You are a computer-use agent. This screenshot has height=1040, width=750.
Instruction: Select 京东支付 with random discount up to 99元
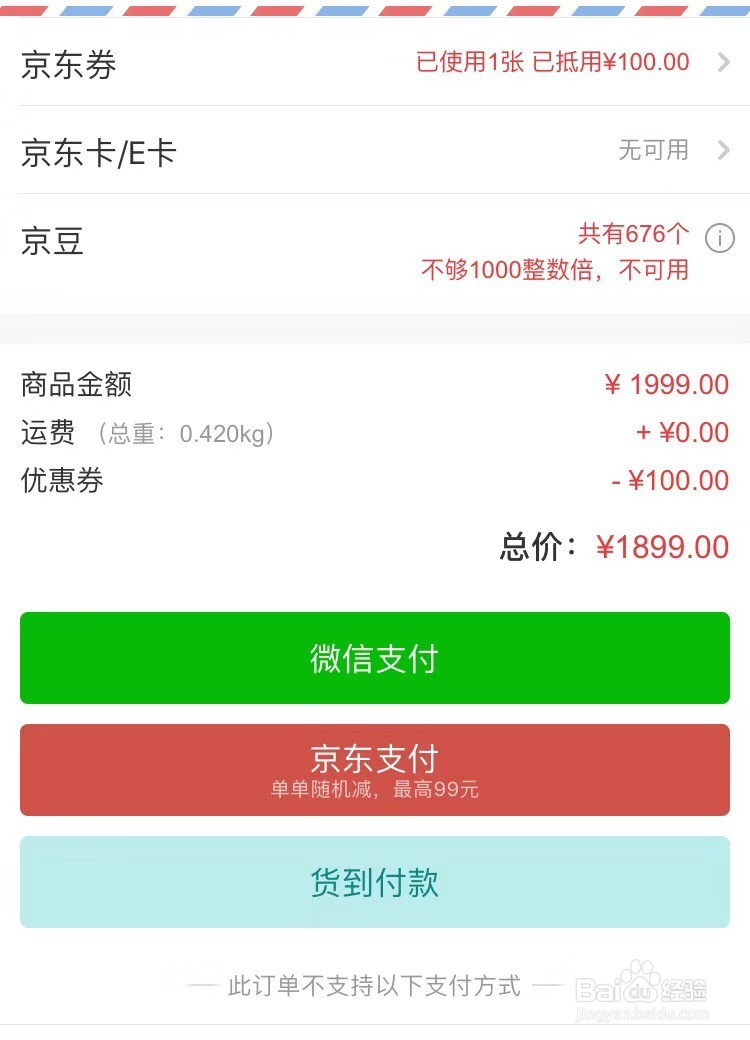click(375, 770)
